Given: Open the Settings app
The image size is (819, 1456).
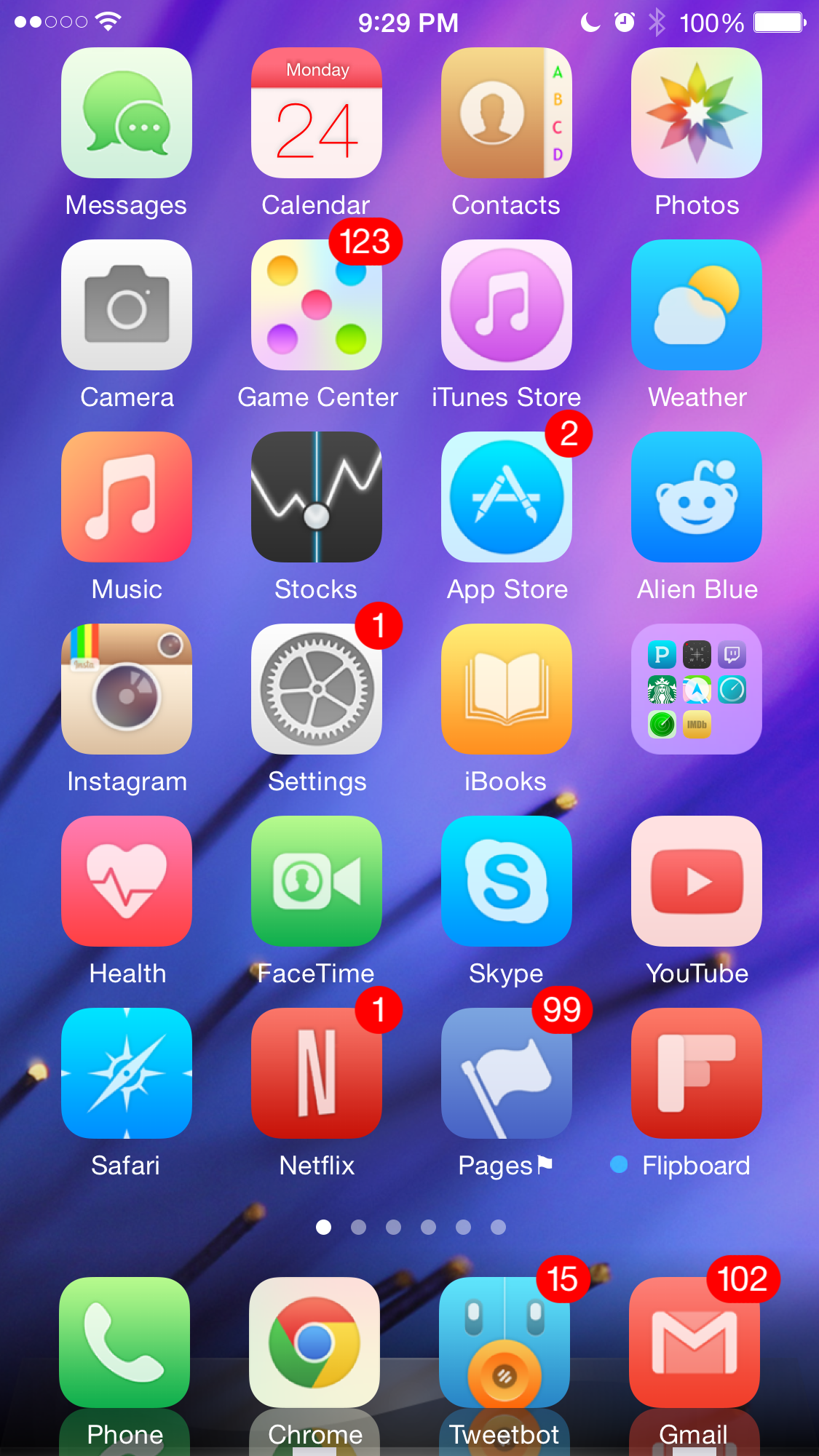Looking at the screenshot, I should point(317,689).
